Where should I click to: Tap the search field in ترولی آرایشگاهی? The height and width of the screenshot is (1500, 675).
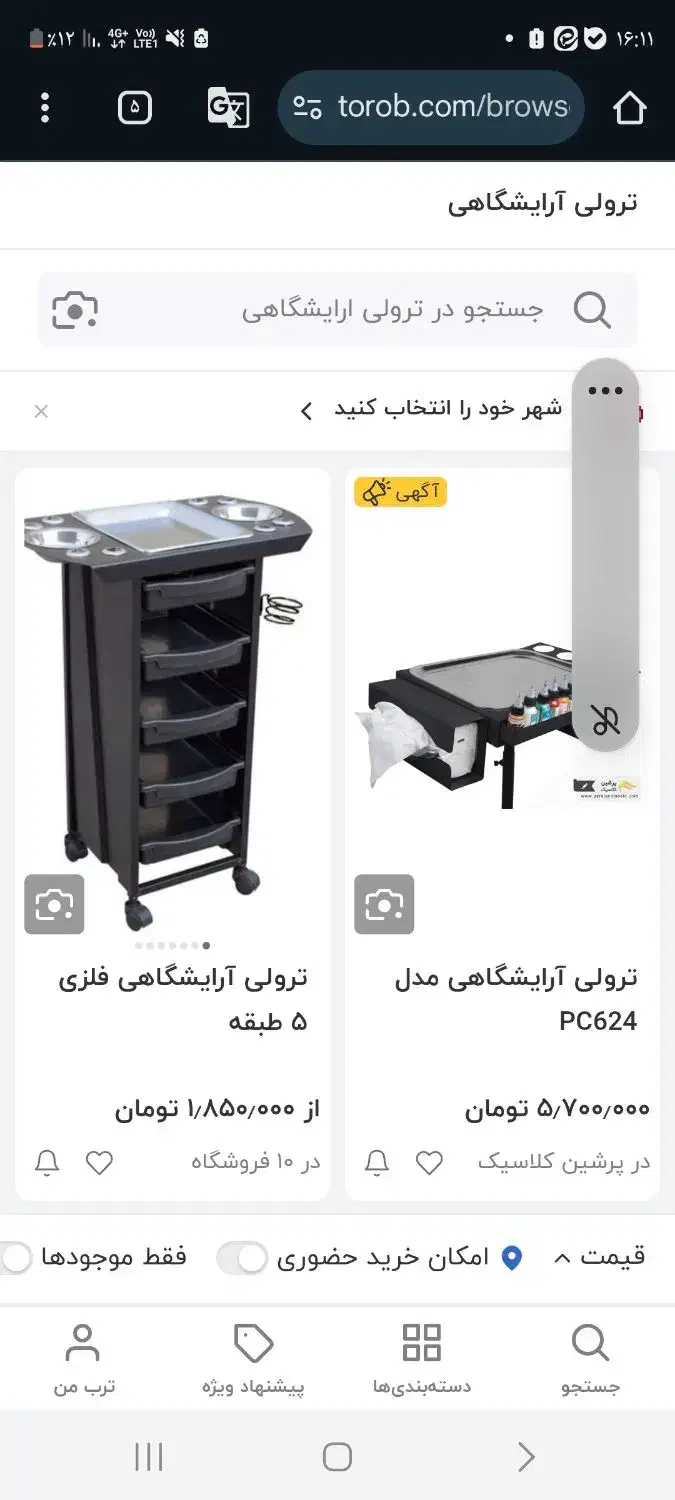pyautogui.click(x=392, y=310)
